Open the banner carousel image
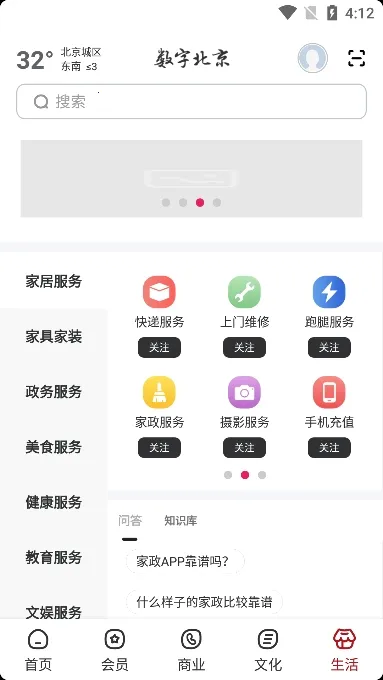383x680 pixels. point(191,178)
